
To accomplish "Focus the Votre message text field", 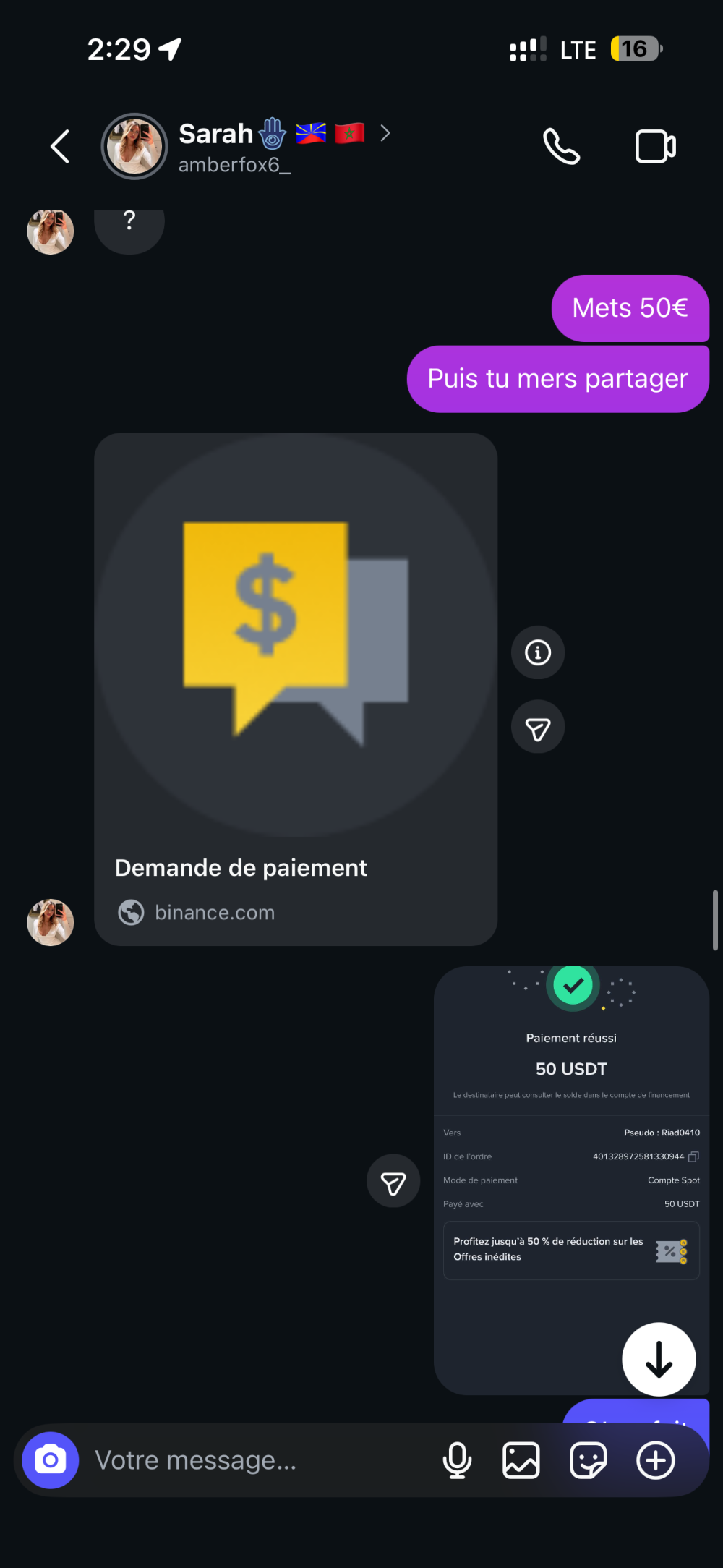I will pos(253,1460).
